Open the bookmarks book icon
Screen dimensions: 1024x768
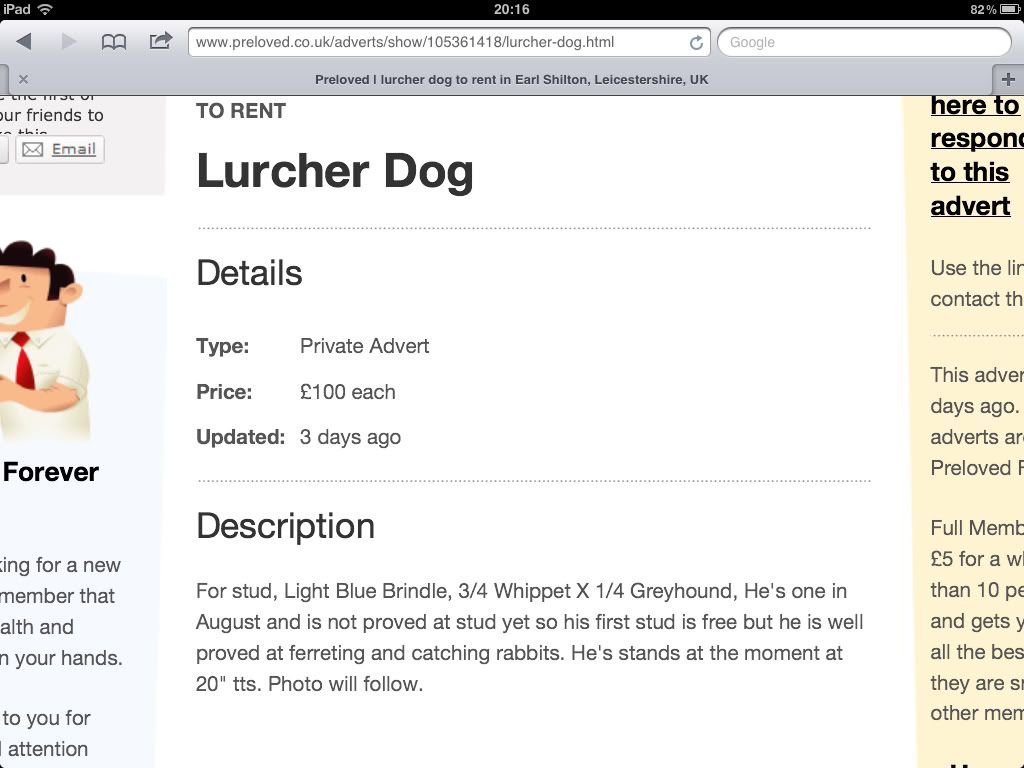(114, 42)
